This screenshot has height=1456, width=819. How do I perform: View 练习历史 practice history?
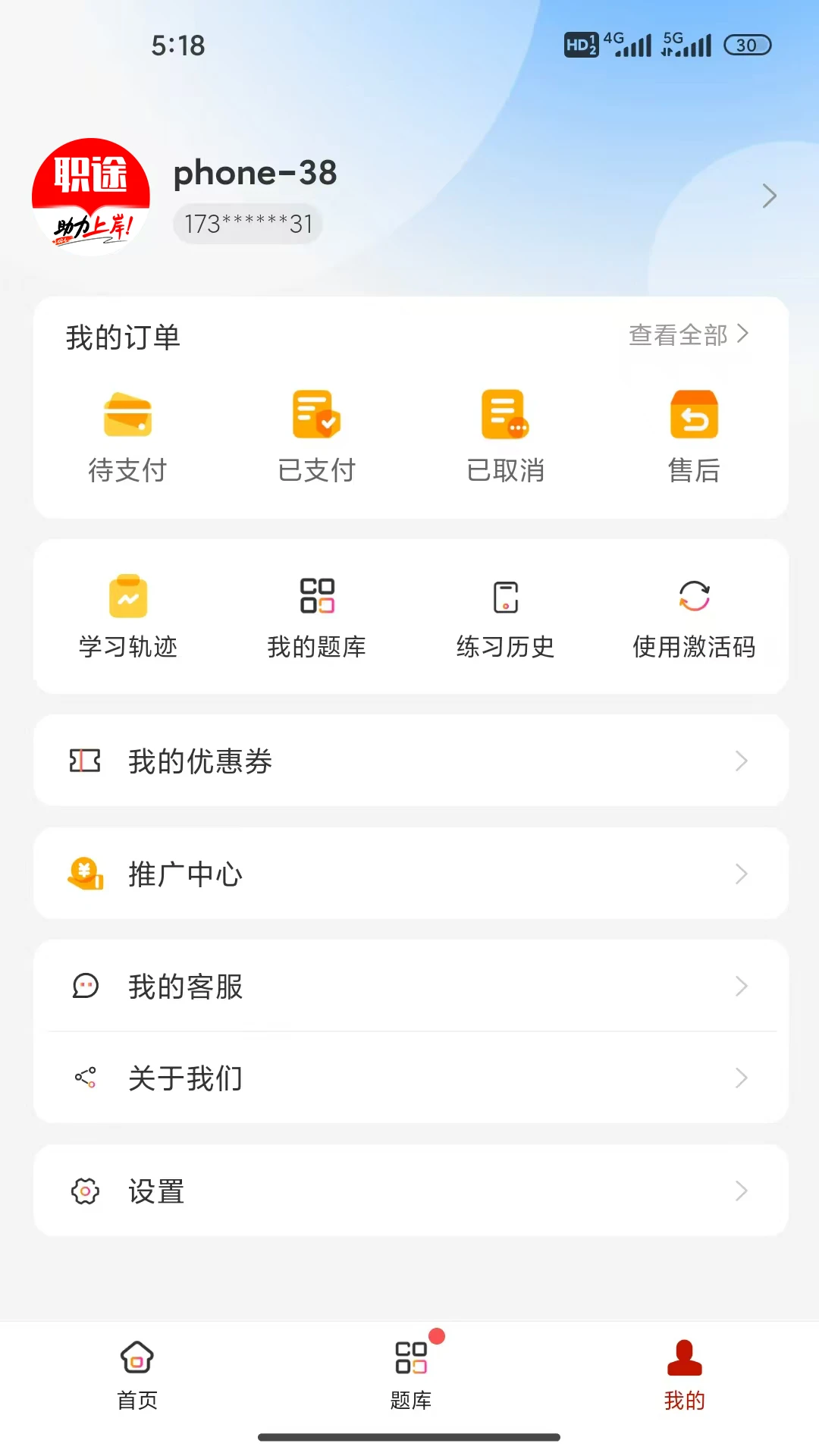pyautogui.click(x=504, y=614)
